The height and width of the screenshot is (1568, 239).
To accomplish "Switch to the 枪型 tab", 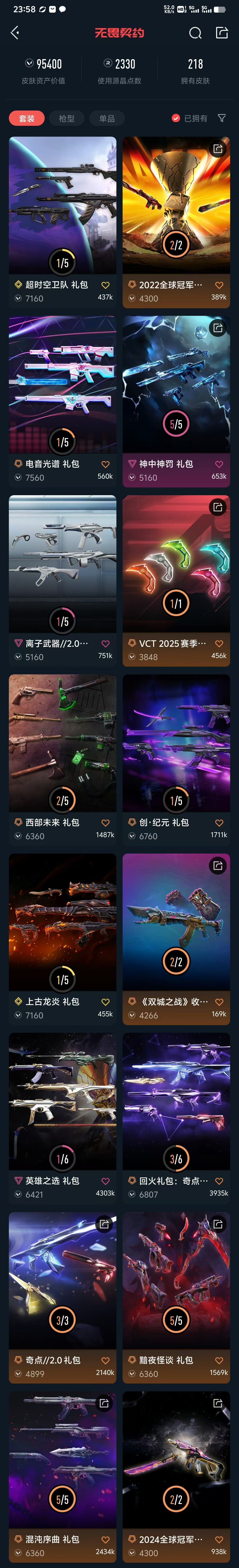I will (x=67, y=118).
